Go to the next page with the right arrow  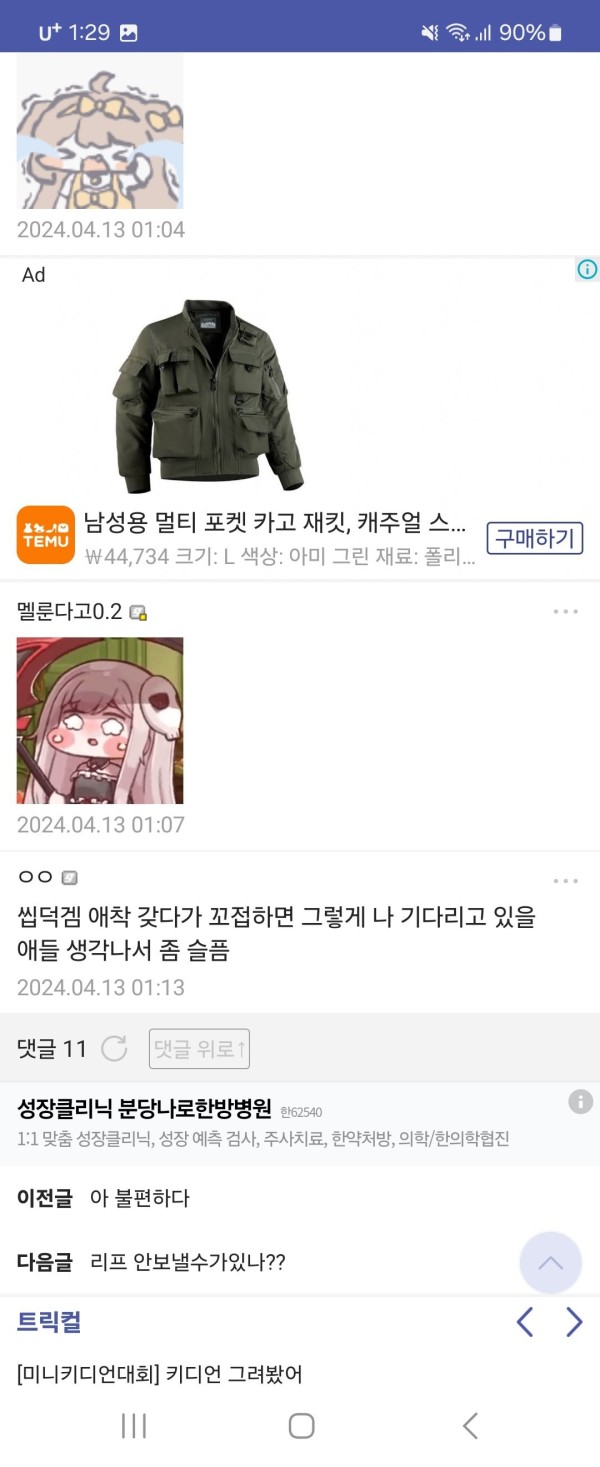click(x=574, y=1322)
